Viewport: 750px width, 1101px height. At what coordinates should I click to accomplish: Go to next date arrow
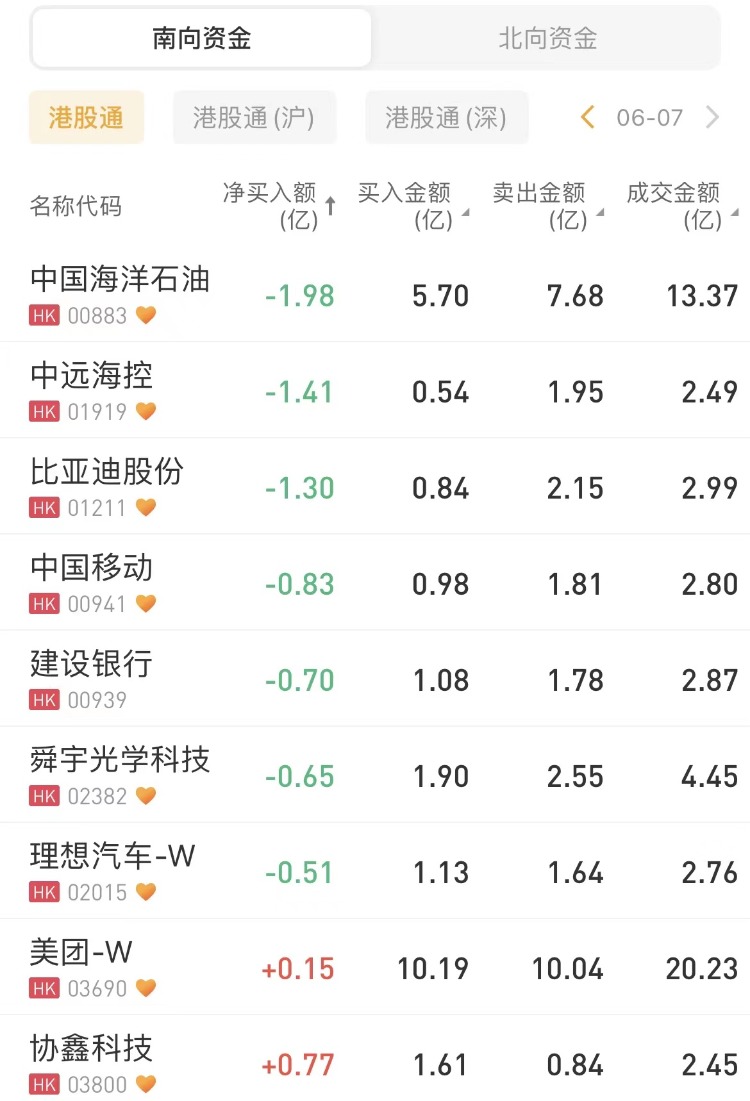(x=713, y=118)
